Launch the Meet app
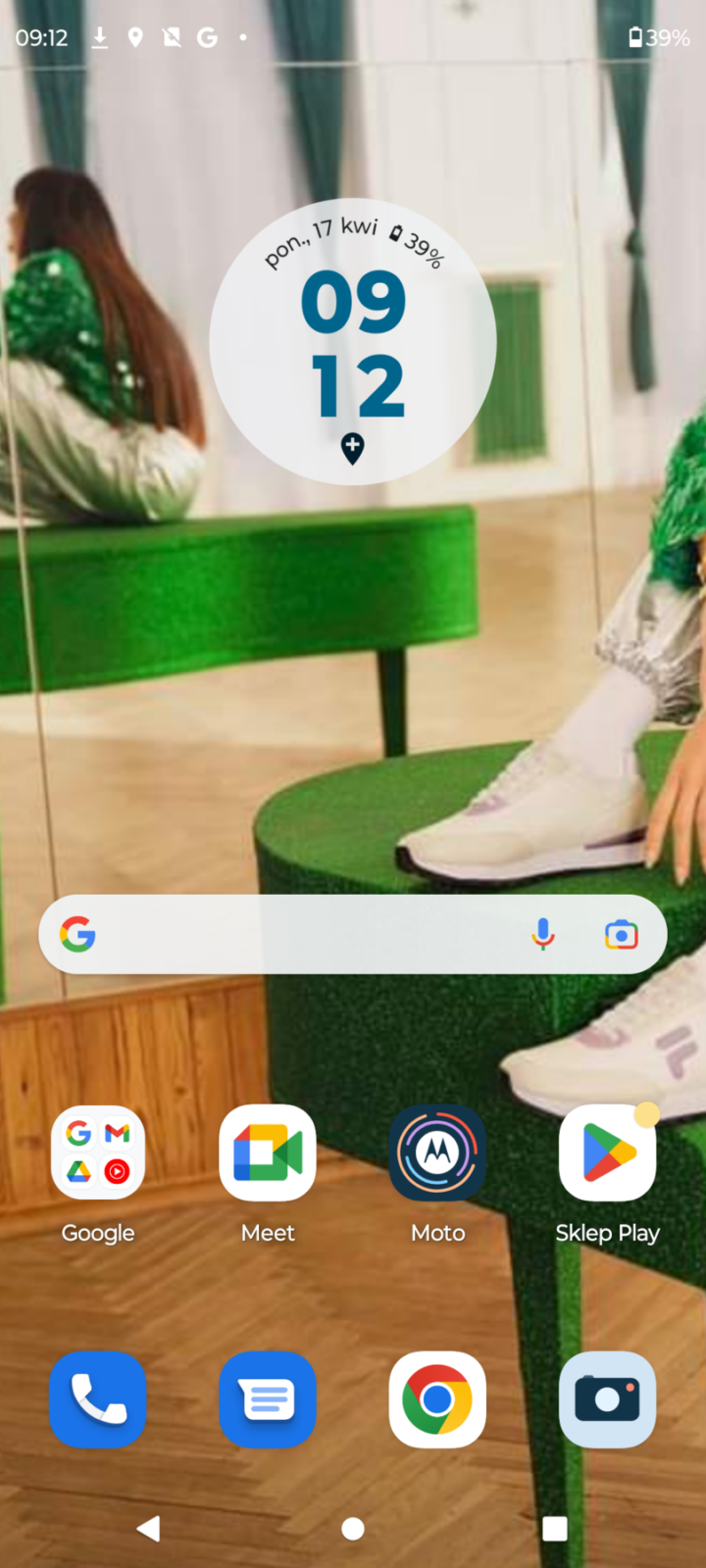Image resolution: width=706 pixels, height=1568 pixels. pos(268,1153)
